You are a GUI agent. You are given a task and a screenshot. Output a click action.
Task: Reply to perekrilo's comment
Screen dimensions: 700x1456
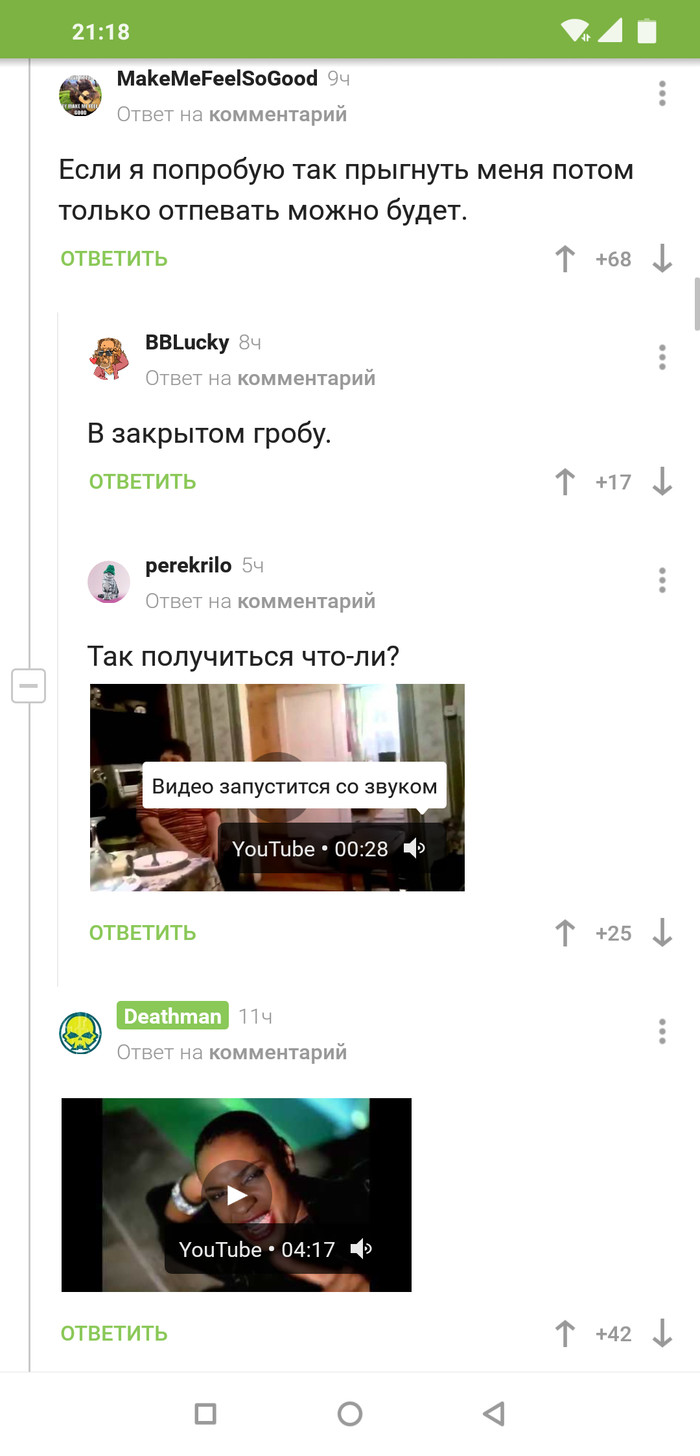click(142, 933)
